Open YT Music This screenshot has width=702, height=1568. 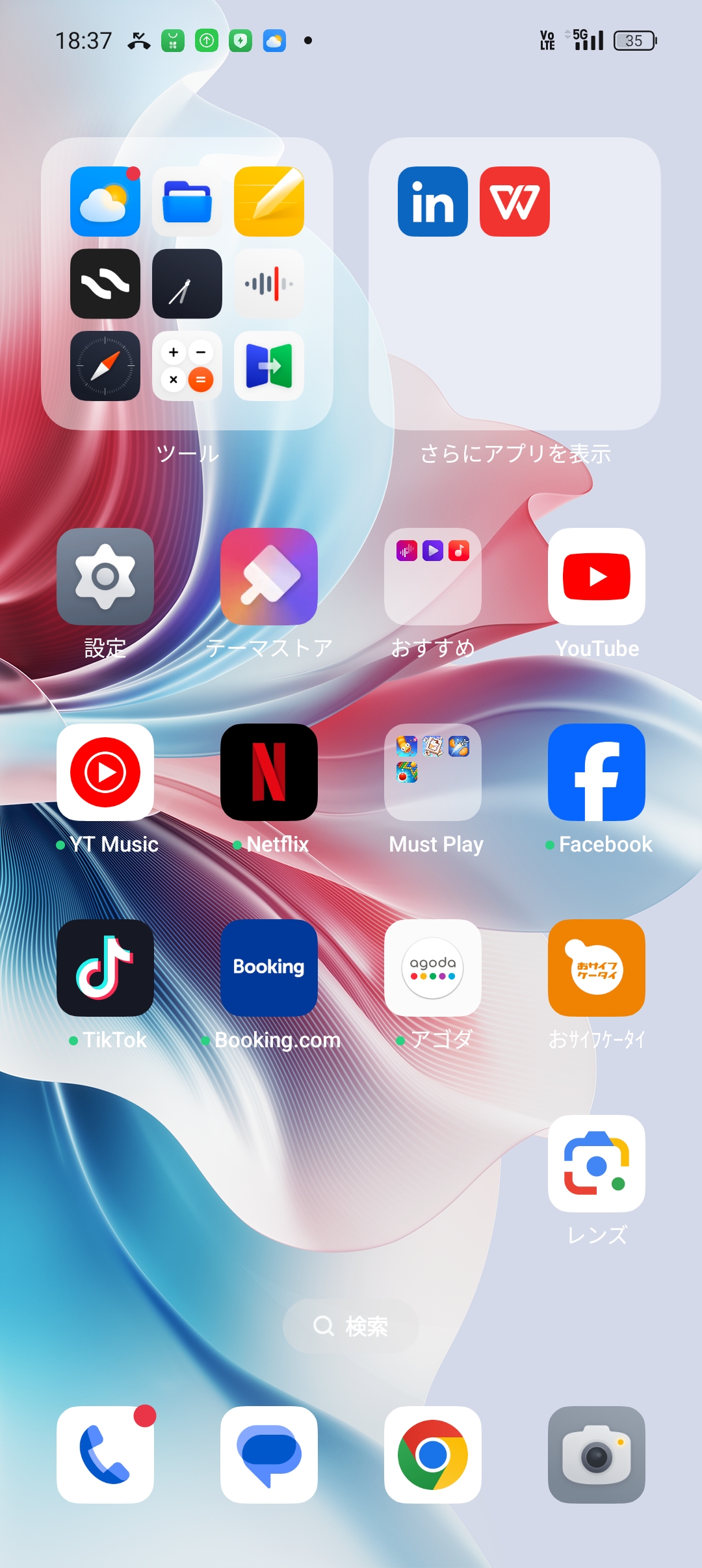105,772
